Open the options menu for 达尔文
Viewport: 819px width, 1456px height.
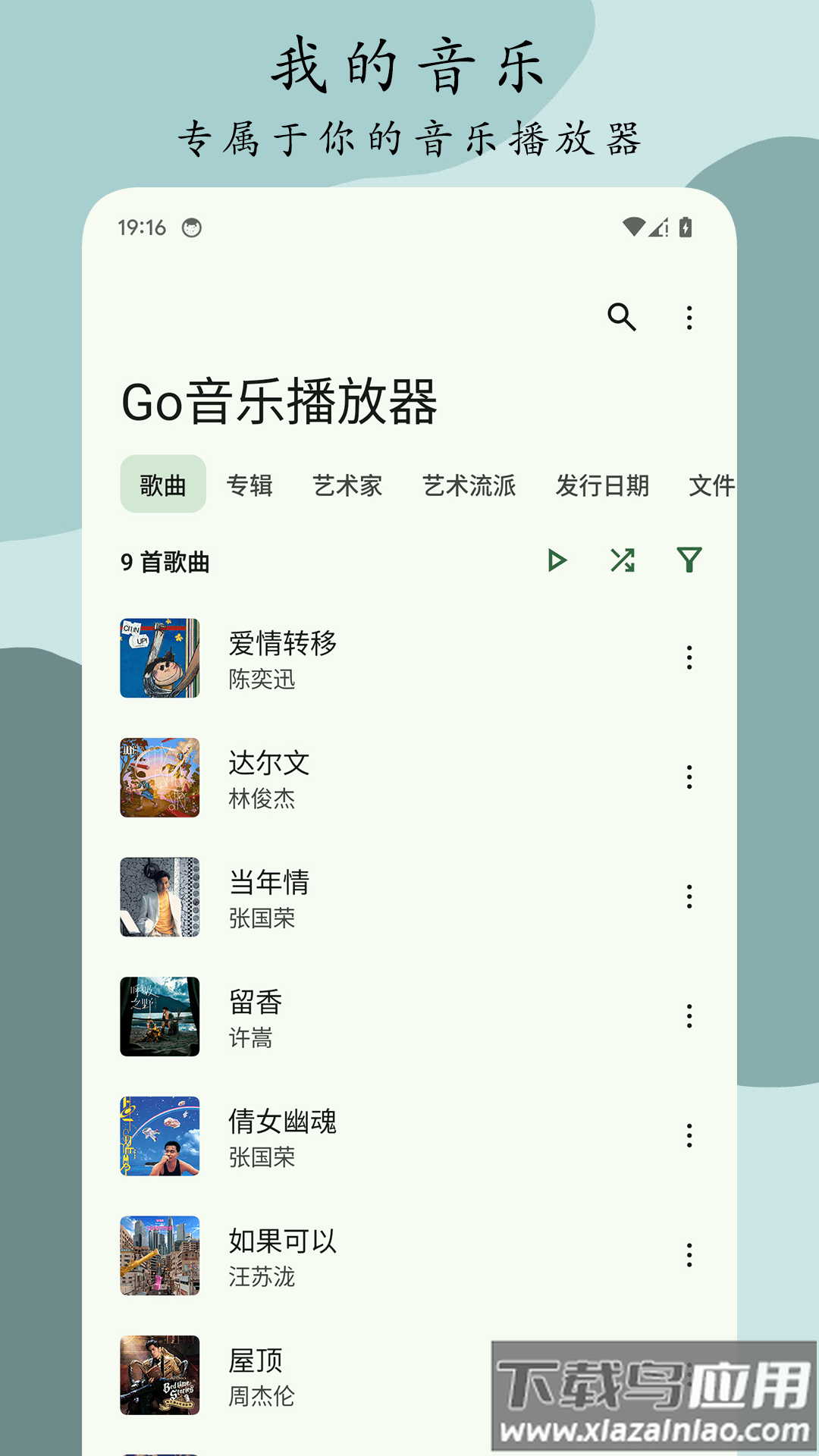pyautogui.click(x=688, y=777)
